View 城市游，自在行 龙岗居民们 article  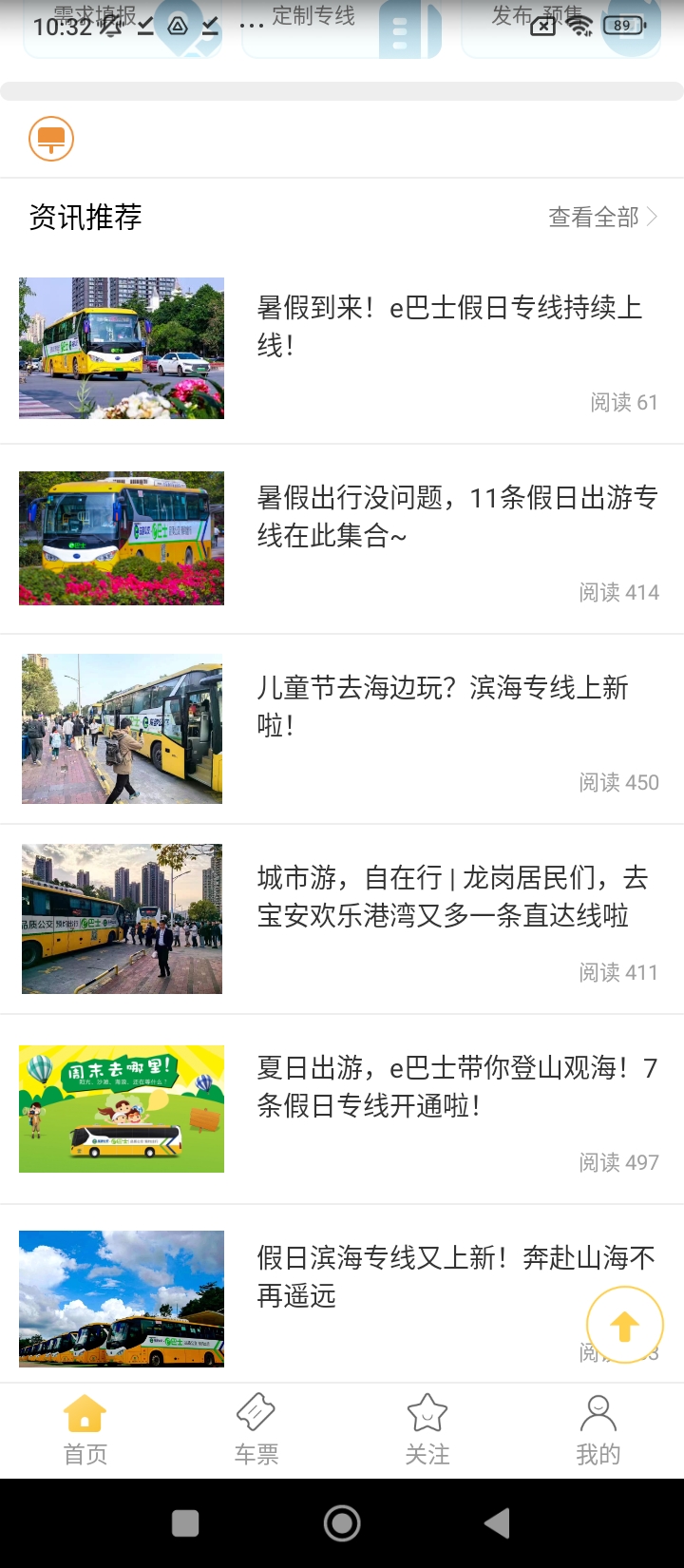pos(452,896)
